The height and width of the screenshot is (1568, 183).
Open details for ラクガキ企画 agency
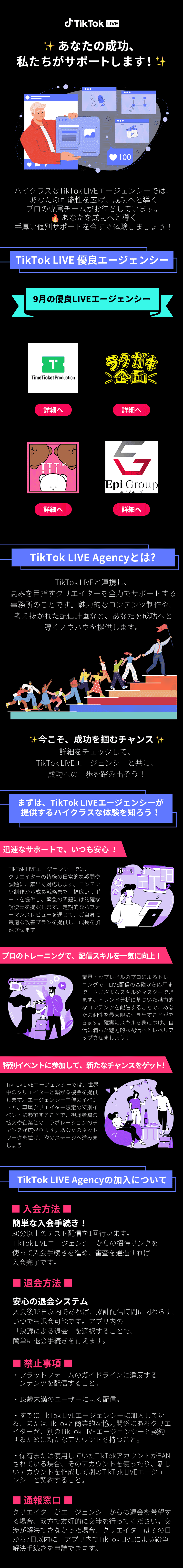[131, 410]
